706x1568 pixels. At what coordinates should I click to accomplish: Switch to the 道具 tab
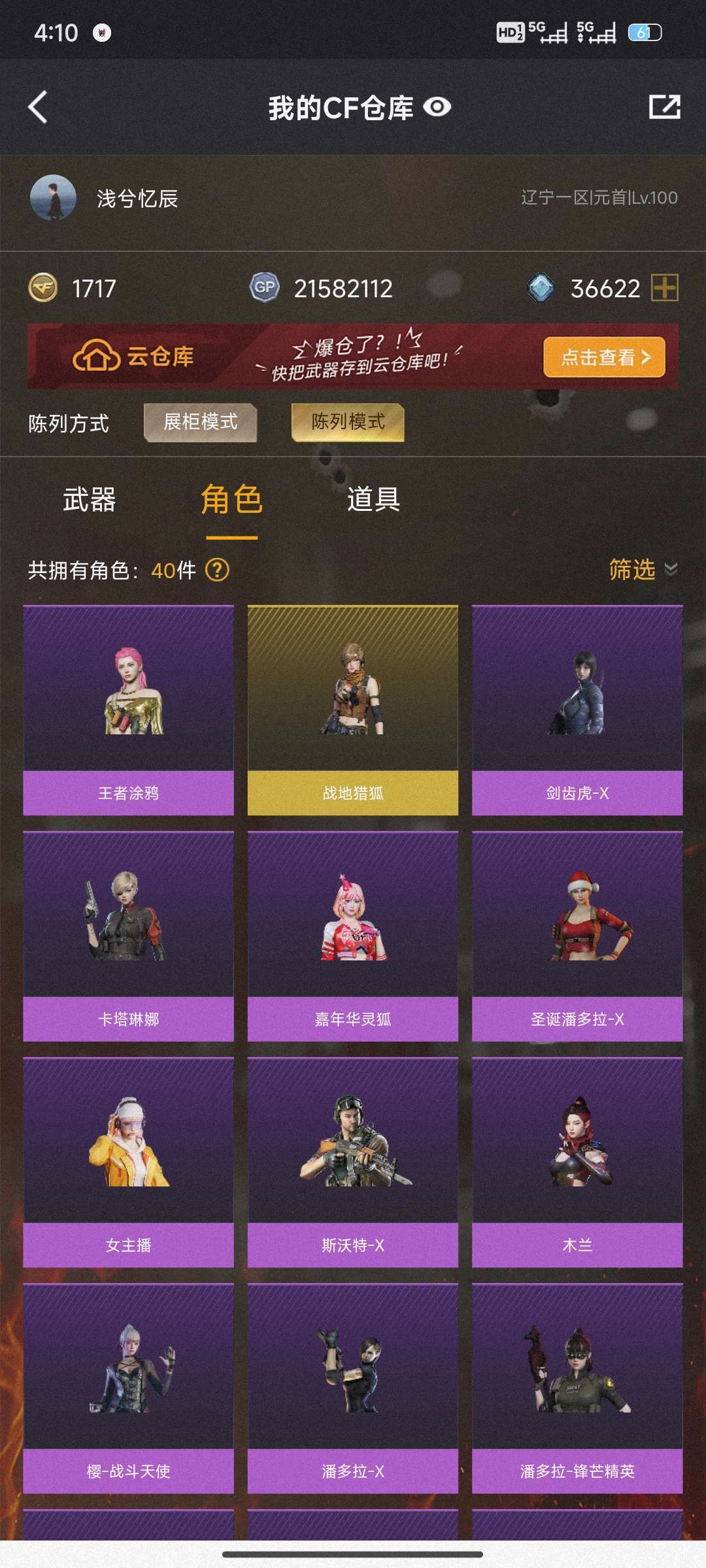373,499
